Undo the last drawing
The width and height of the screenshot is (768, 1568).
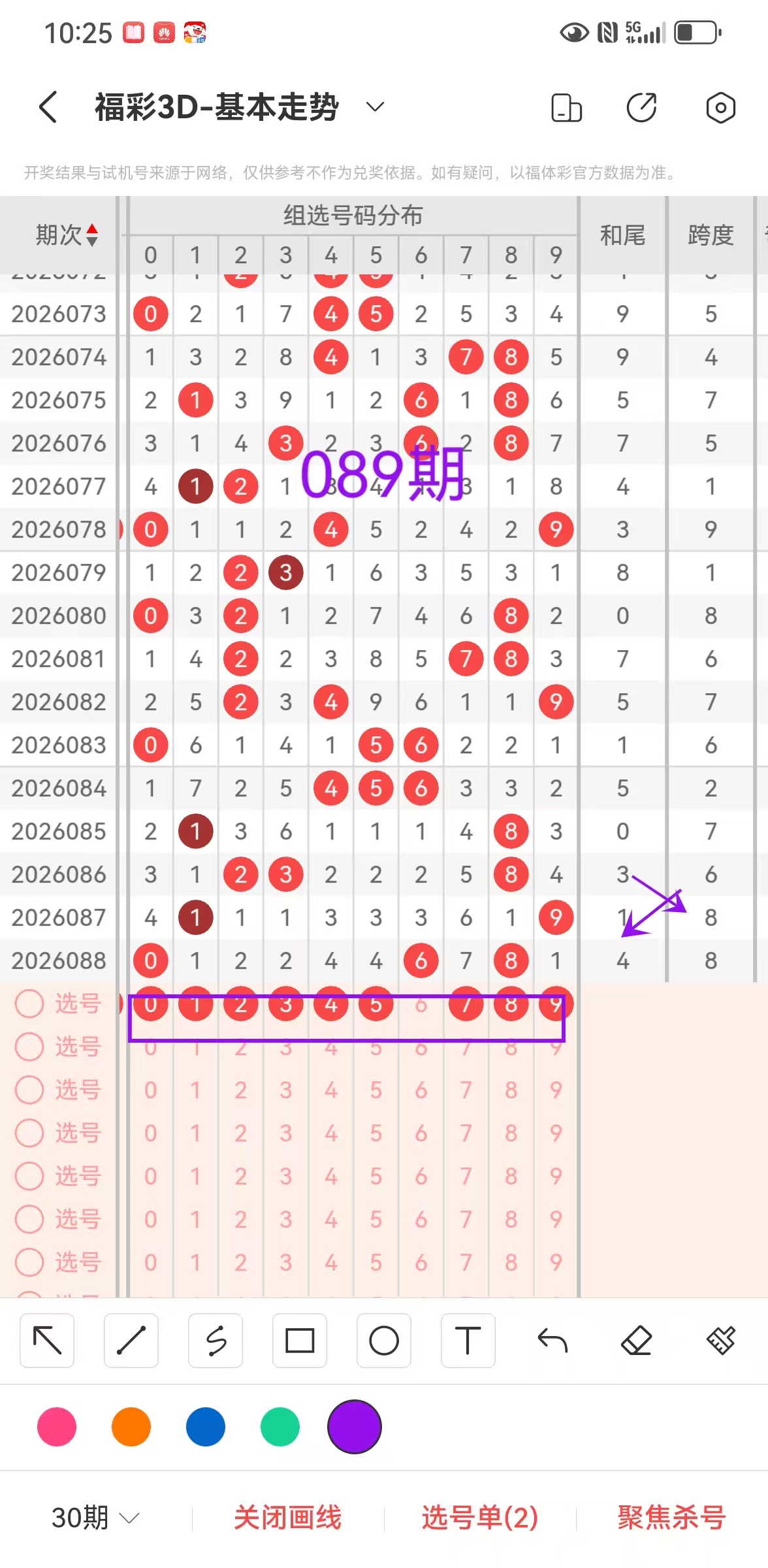[x=552, y=1341]
